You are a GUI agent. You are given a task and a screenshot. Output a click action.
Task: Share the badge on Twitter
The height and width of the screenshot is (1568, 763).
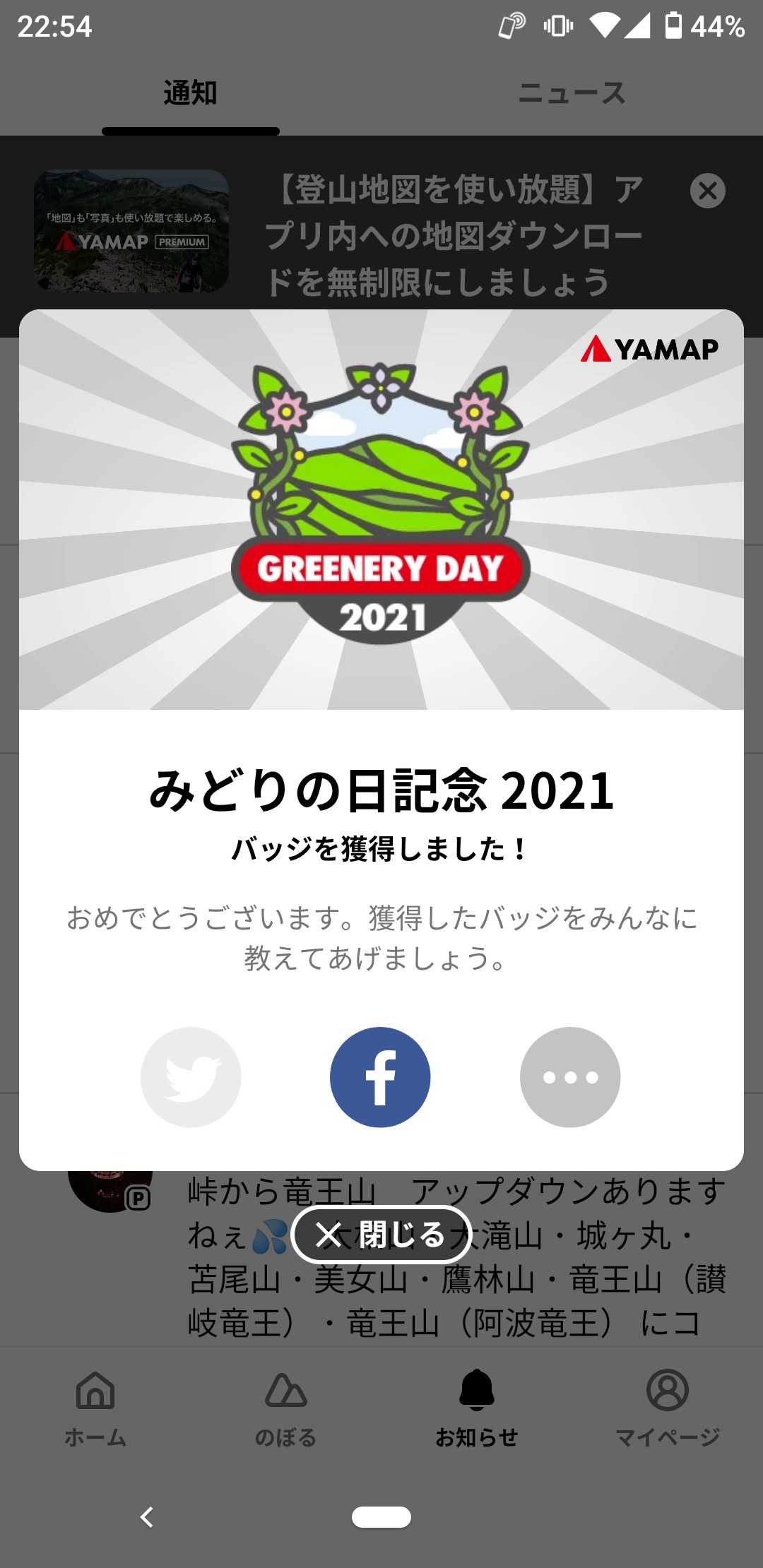(191, 1076)
